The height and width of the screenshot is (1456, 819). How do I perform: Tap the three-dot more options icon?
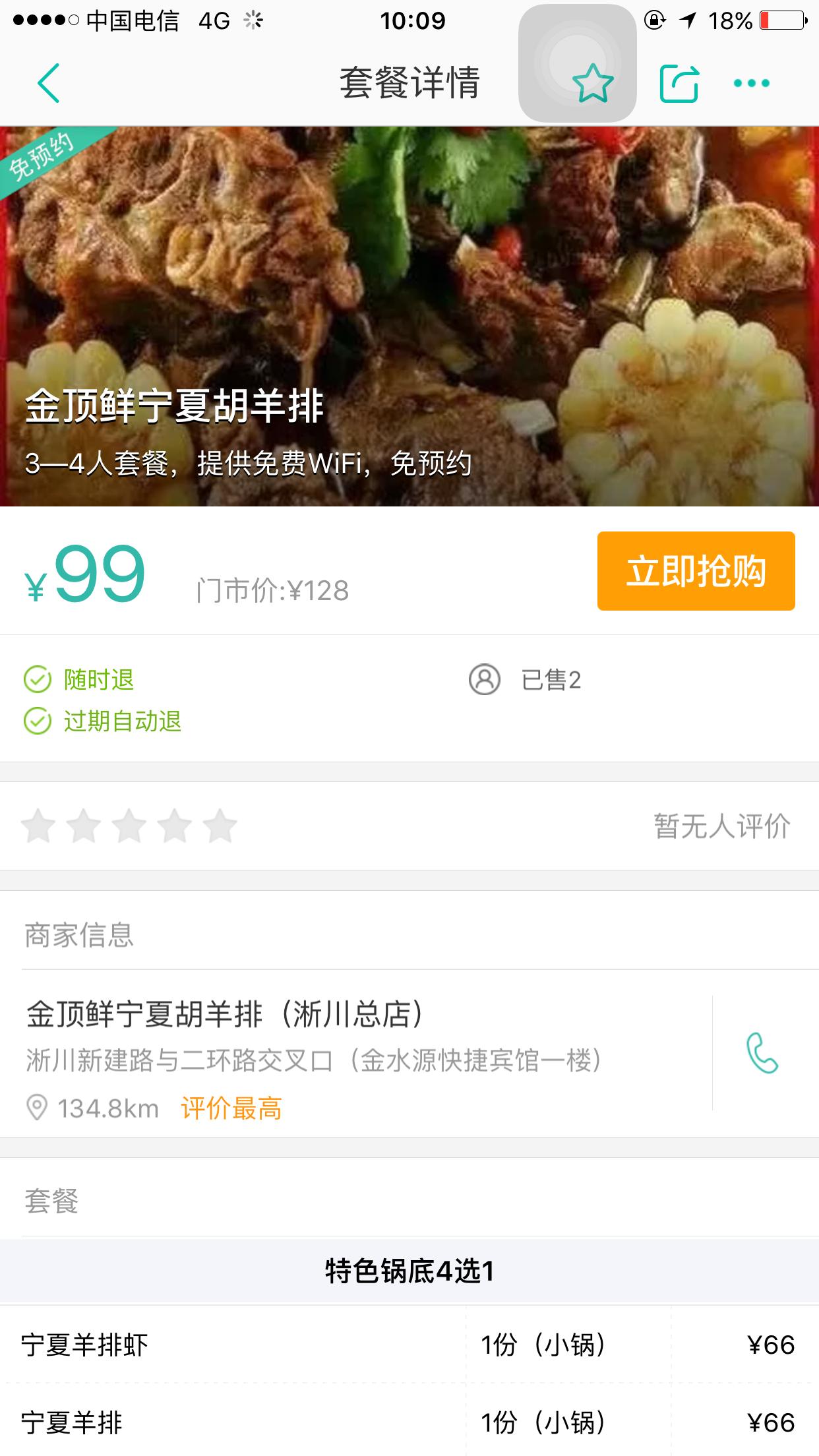[x=752, y=84]
